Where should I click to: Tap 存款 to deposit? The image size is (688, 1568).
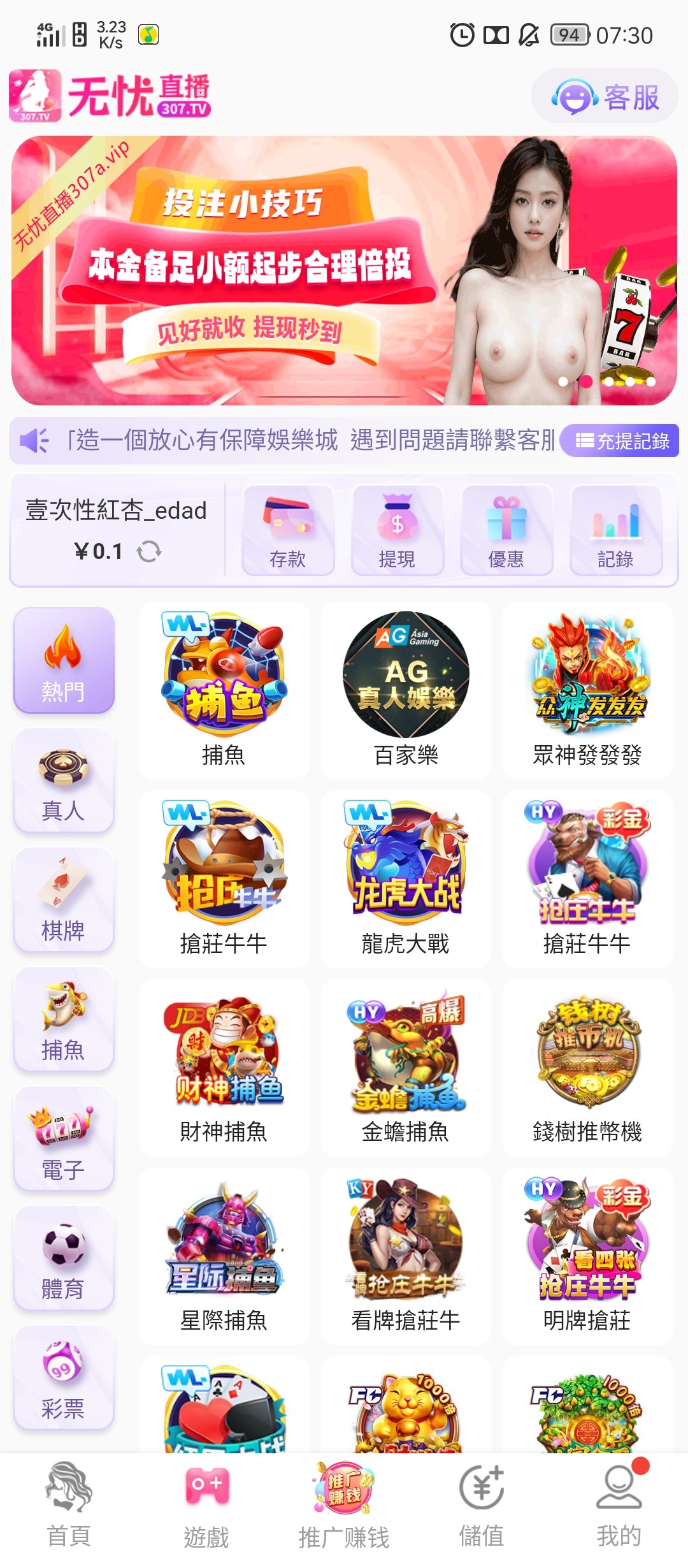[288, 530]
